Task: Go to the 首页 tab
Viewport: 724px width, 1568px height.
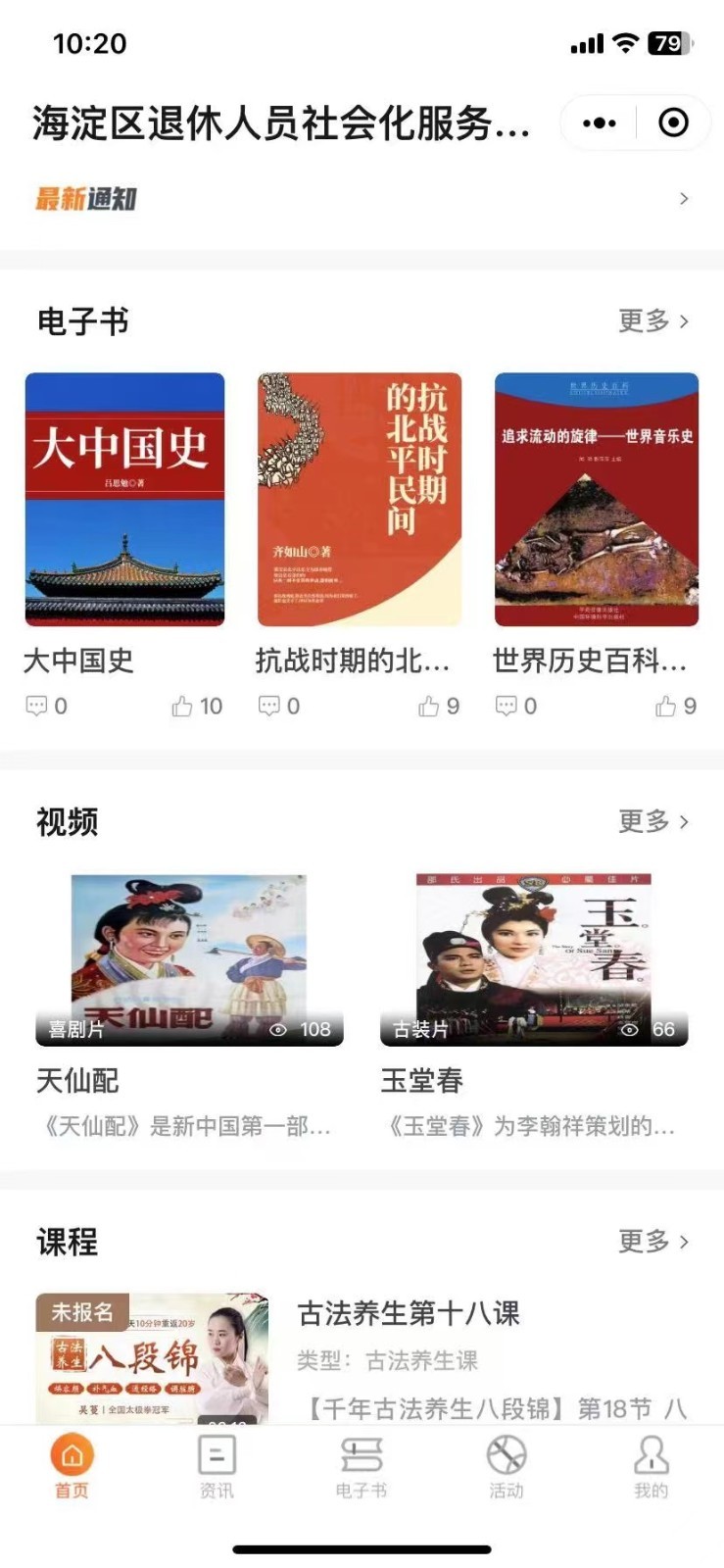Action: tap(72, 1467)
